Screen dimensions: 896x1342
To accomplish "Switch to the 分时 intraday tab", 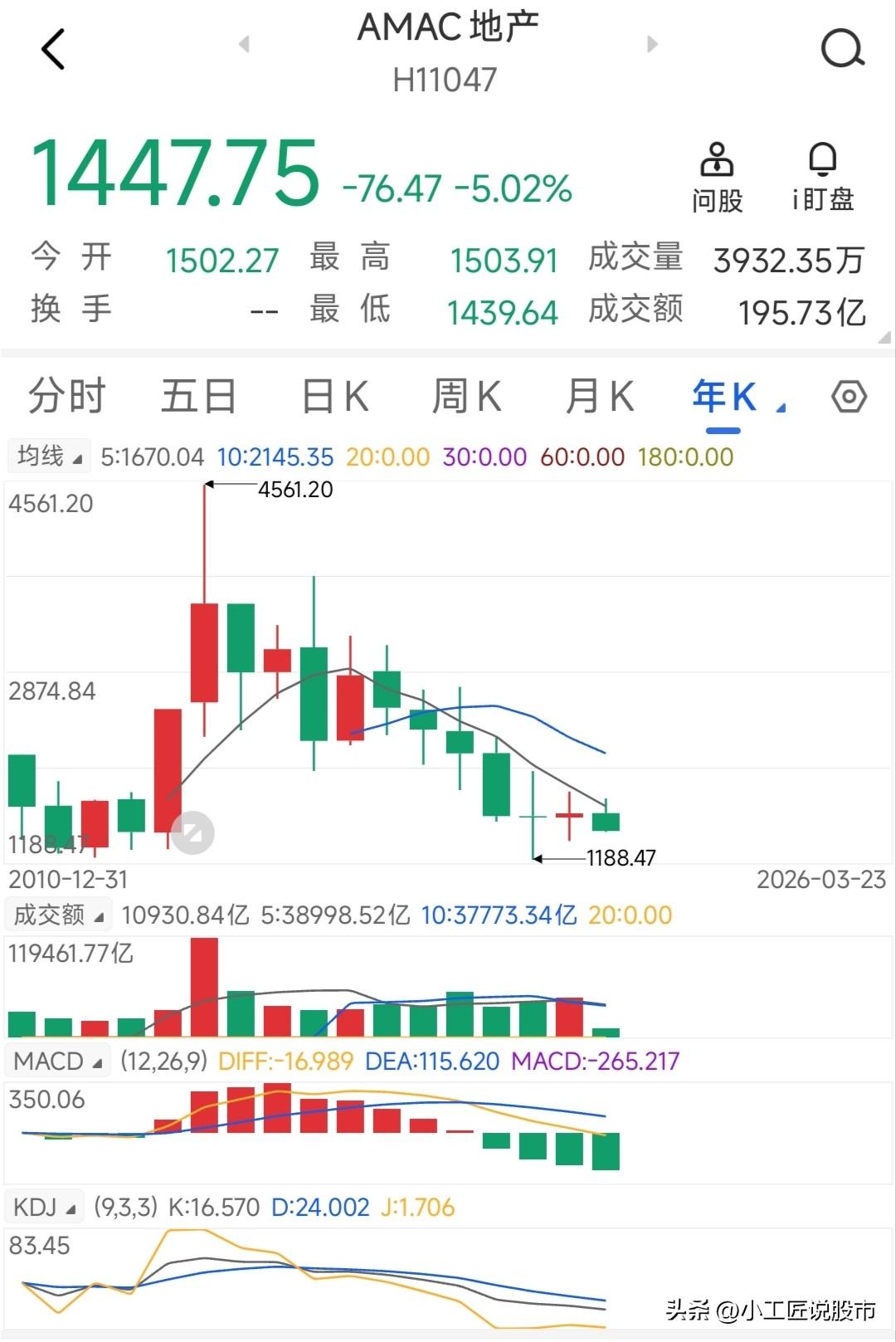I will point(66,398).
